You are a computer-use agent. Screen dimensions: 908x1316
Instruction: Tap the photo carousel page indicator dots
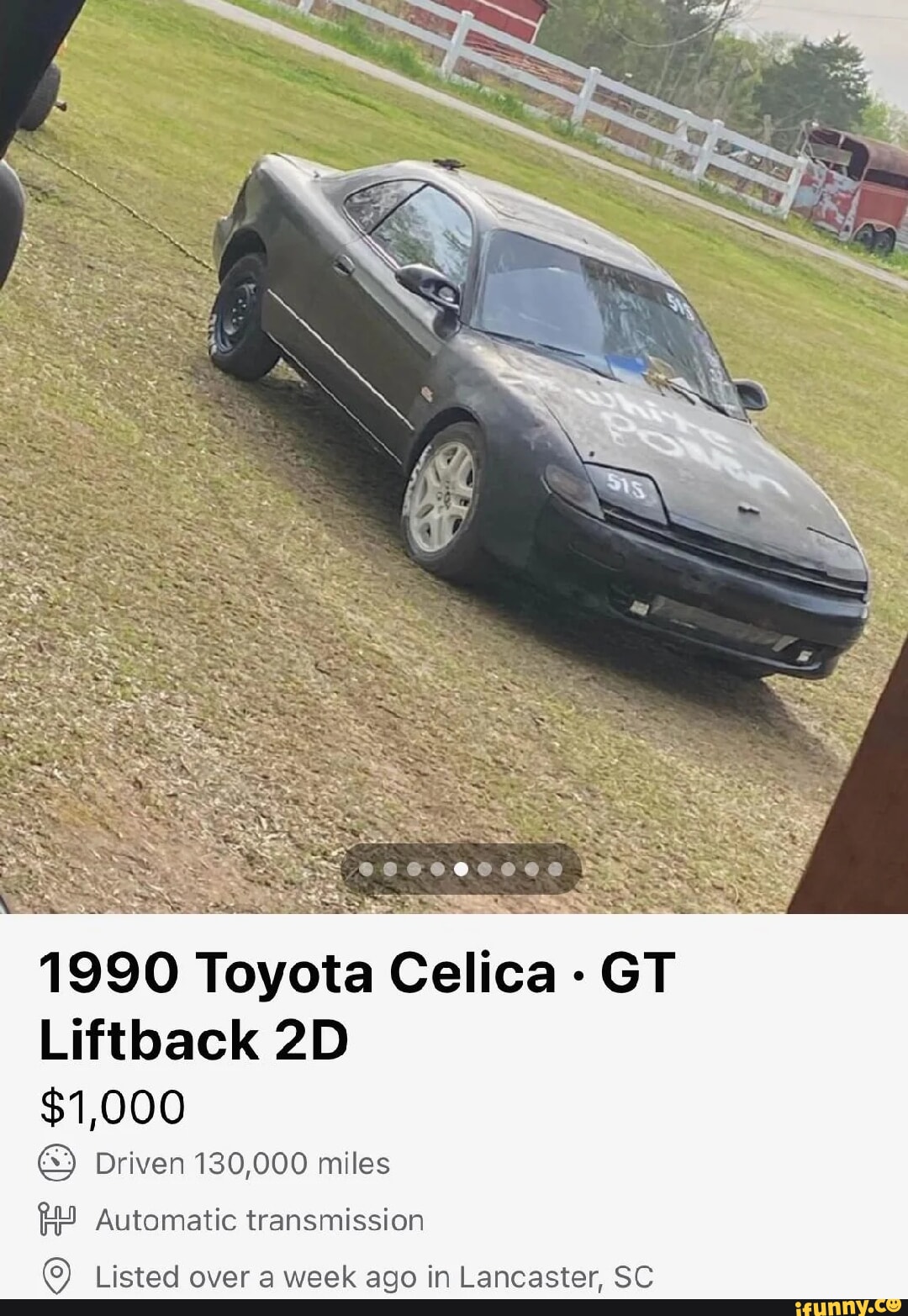tap(462, 869)
